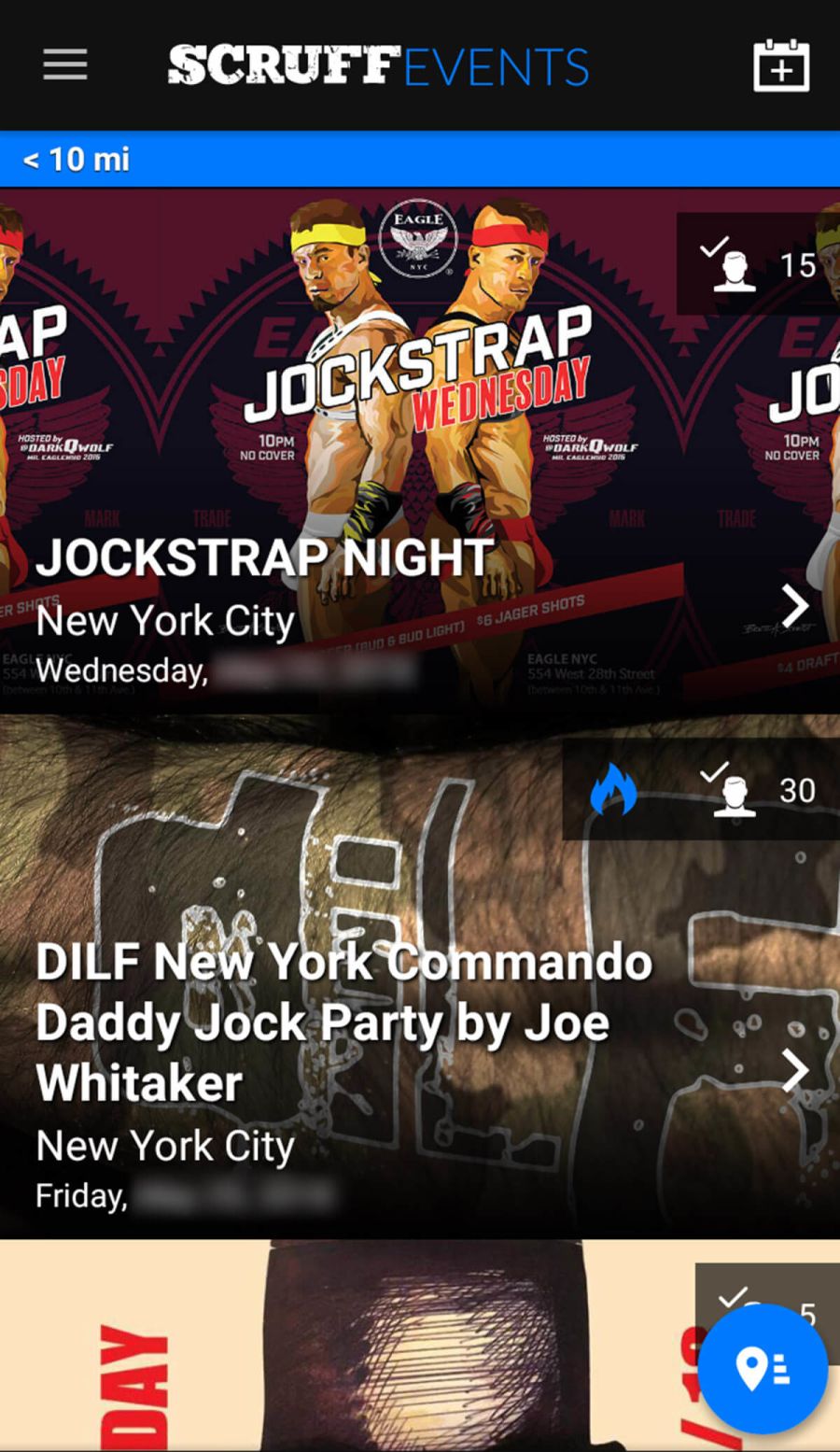Open the DILF New York Commando event
This screenshot has height=1452, width=840.
[420, 977]
